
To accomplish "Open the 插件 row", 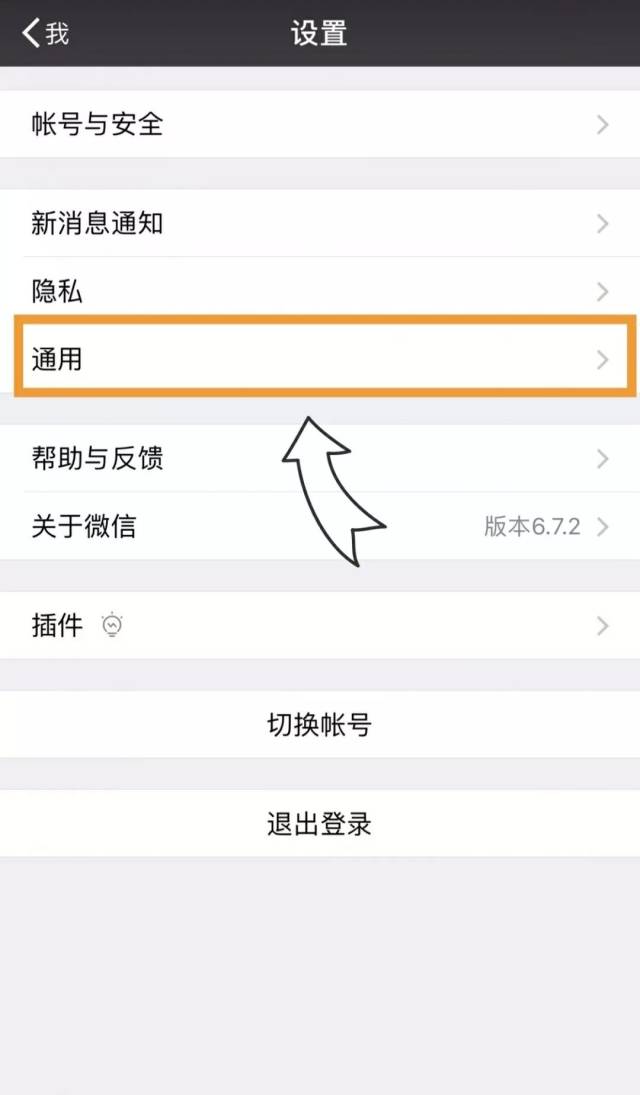I will click(x=320, y=626).
